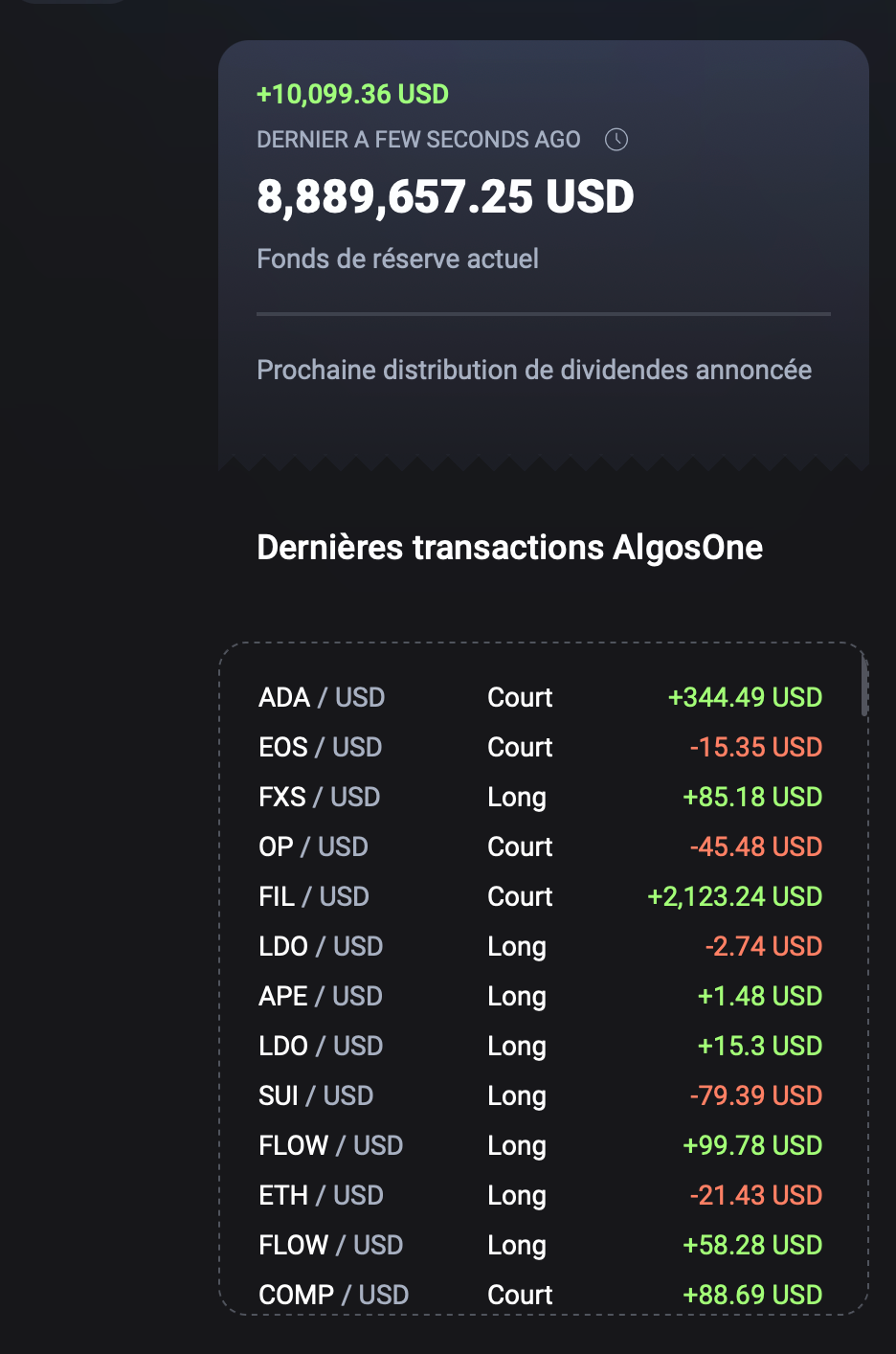Click the Long label on FXS trade
Screen dimensions: 896x1354
pos(517,797)
